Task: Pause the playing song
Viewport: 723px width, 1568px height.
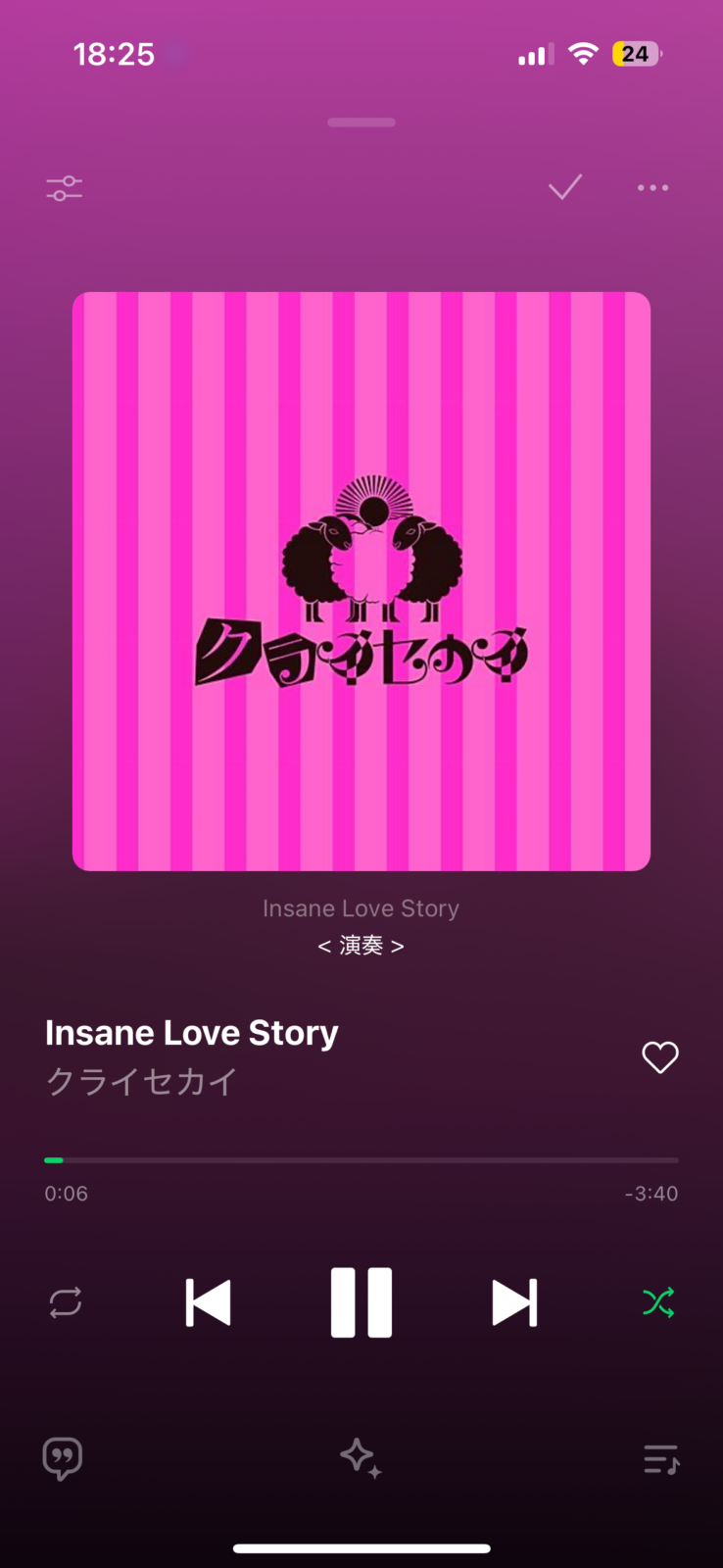Action: pyautogui.click(x=361, y=1302)
